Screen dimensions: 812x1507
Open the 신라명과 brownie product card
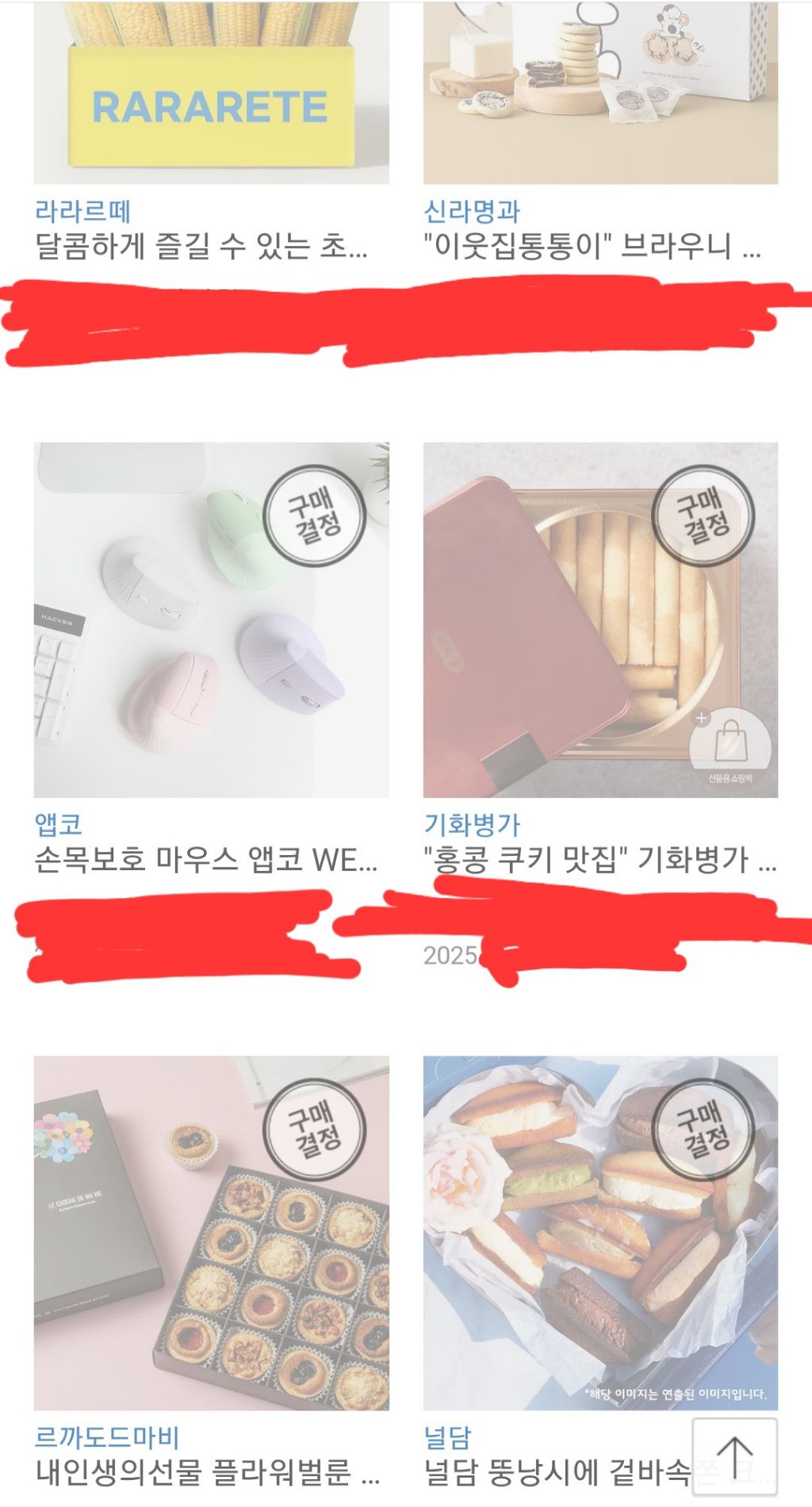(x=600, y=95)
